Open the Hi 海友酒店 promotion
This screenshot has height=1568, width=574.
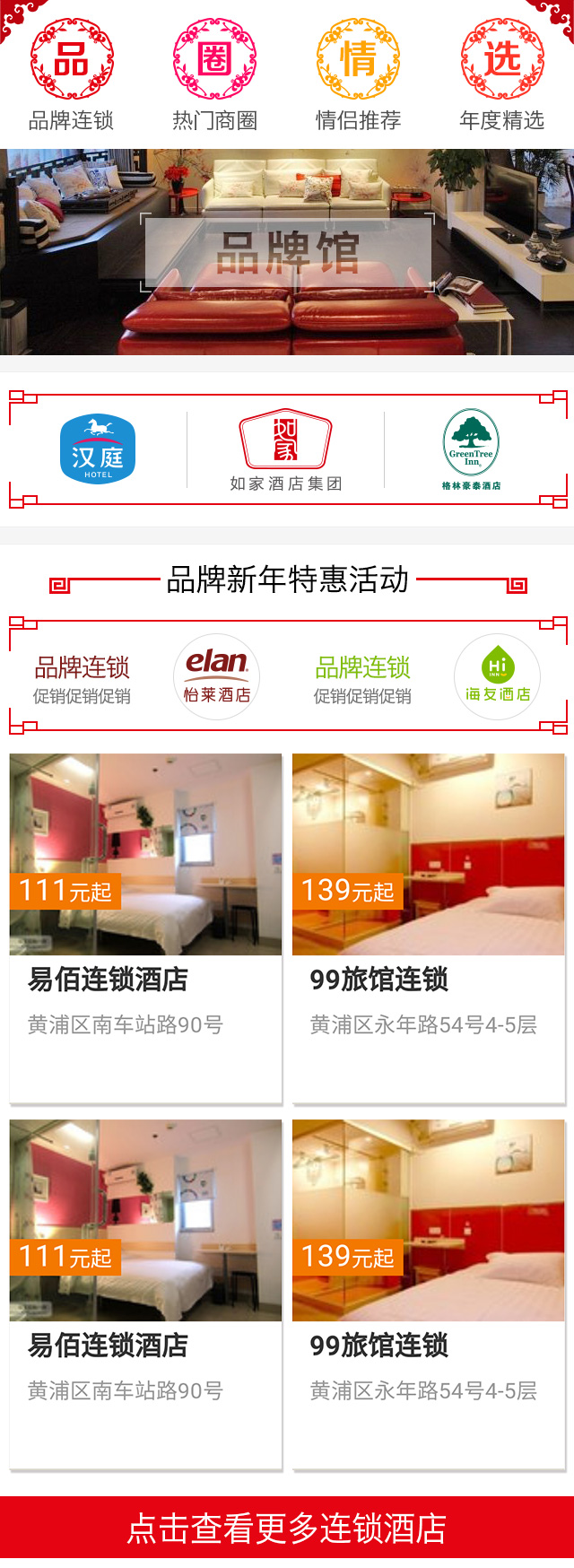point(497,677)
